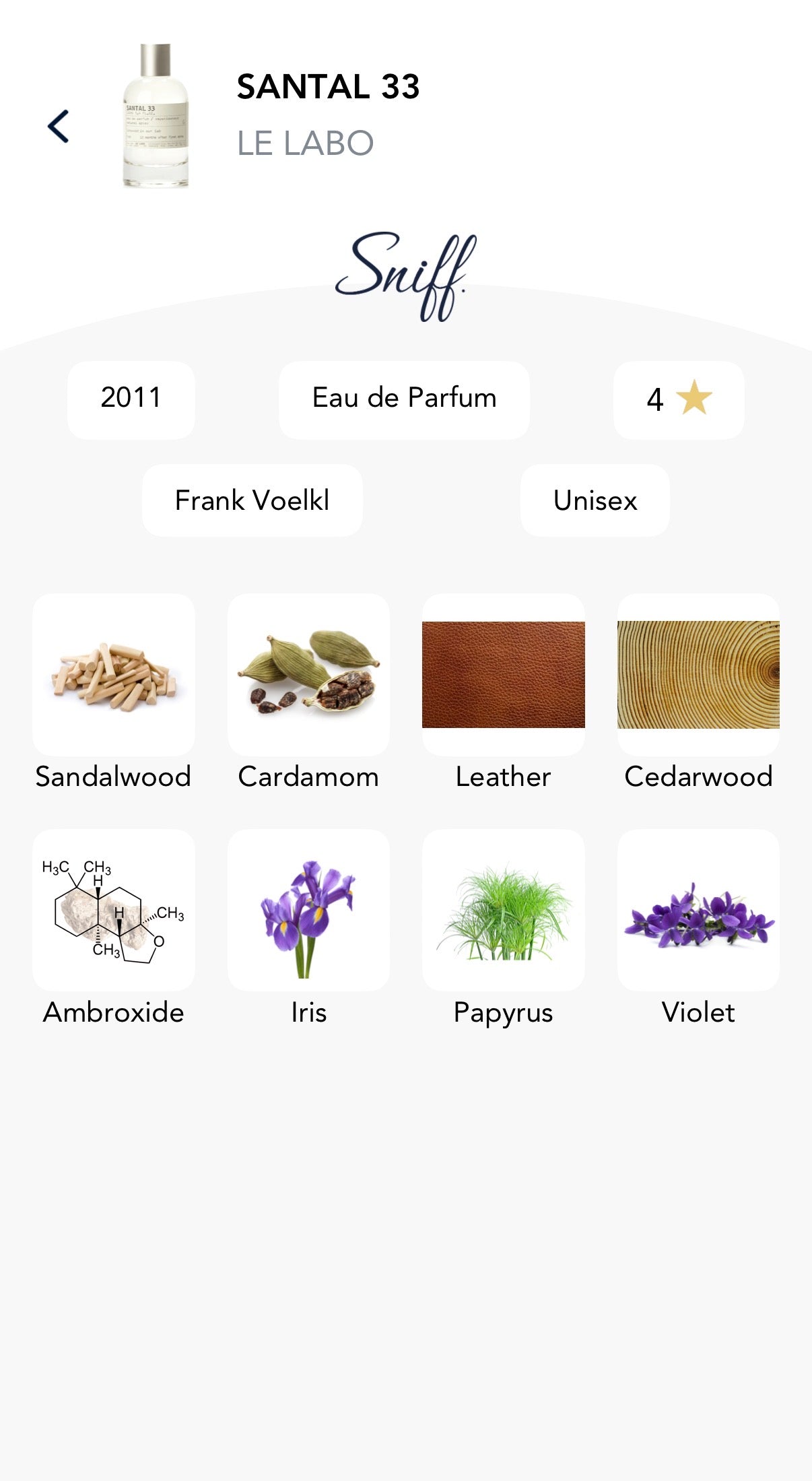Go back using the back arrow
Screen dimensions: 812x1481
[x=59, y=127]
